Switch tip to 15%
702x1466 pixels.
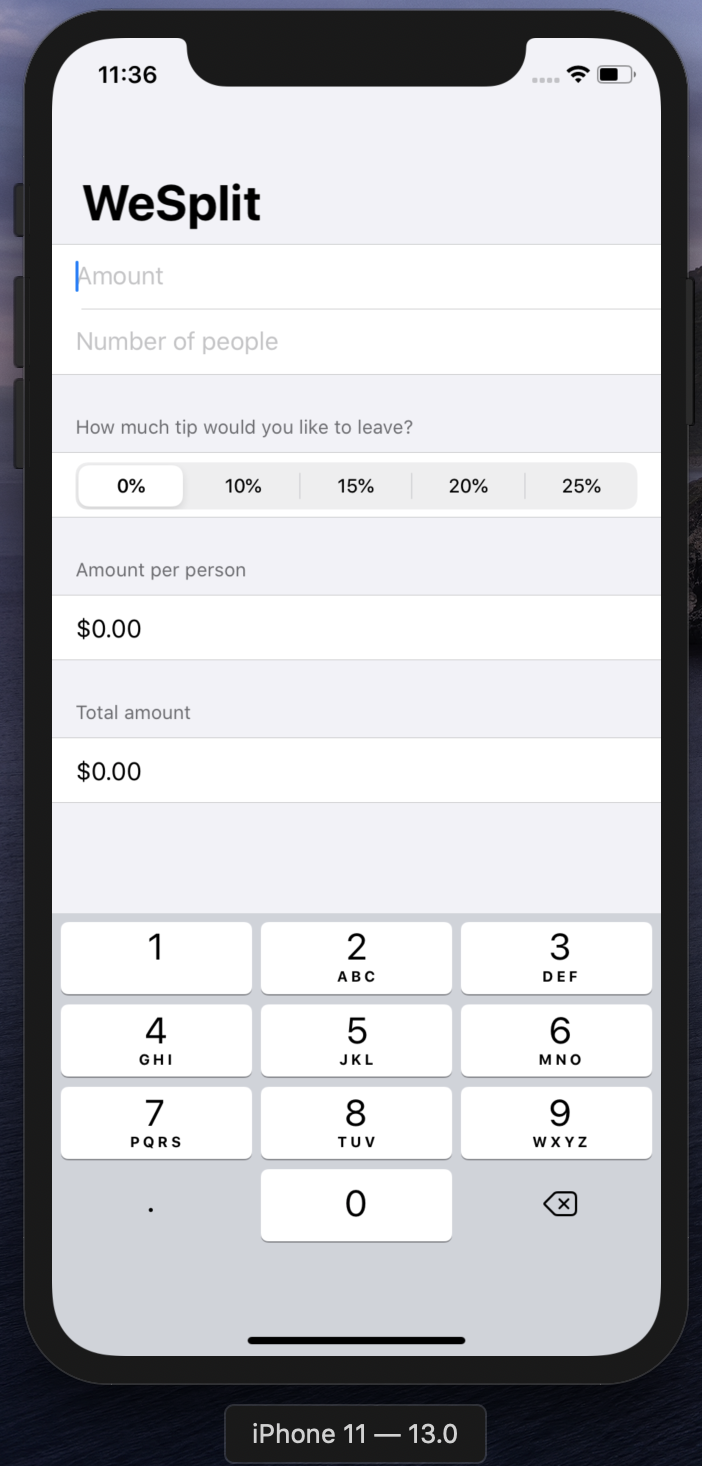click(356, 486)
